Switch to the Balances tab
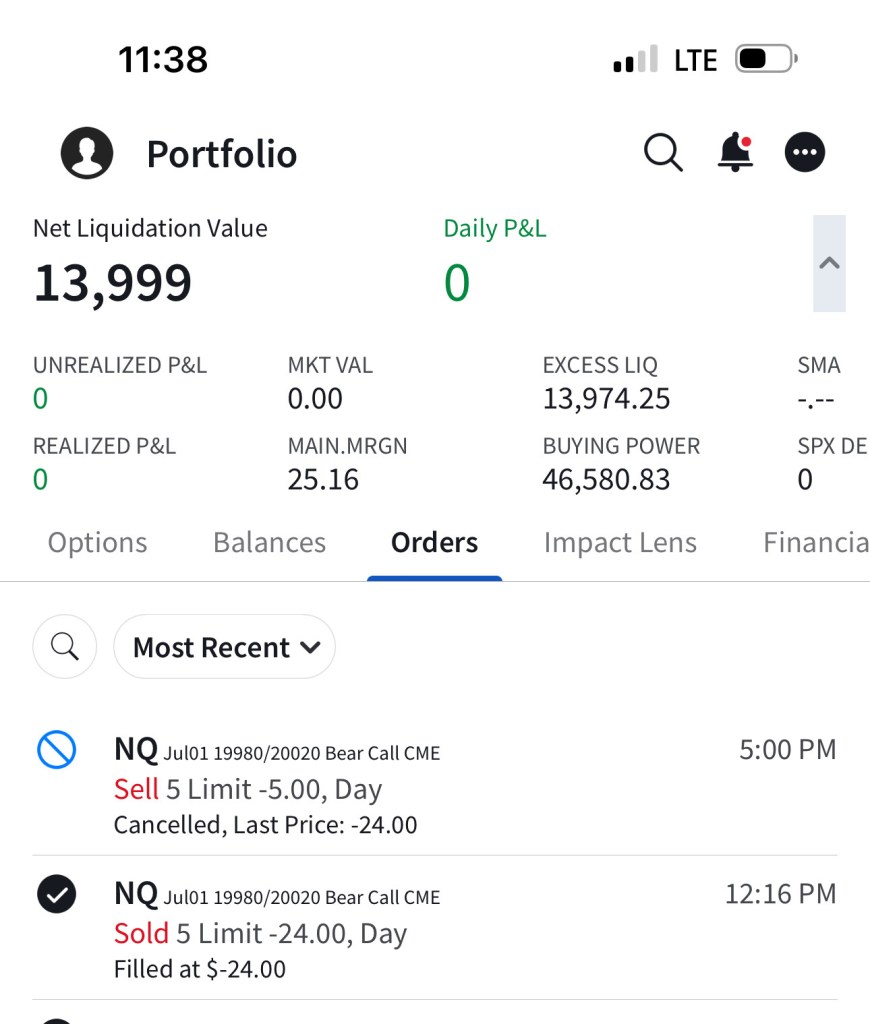 tap(269, 543)
